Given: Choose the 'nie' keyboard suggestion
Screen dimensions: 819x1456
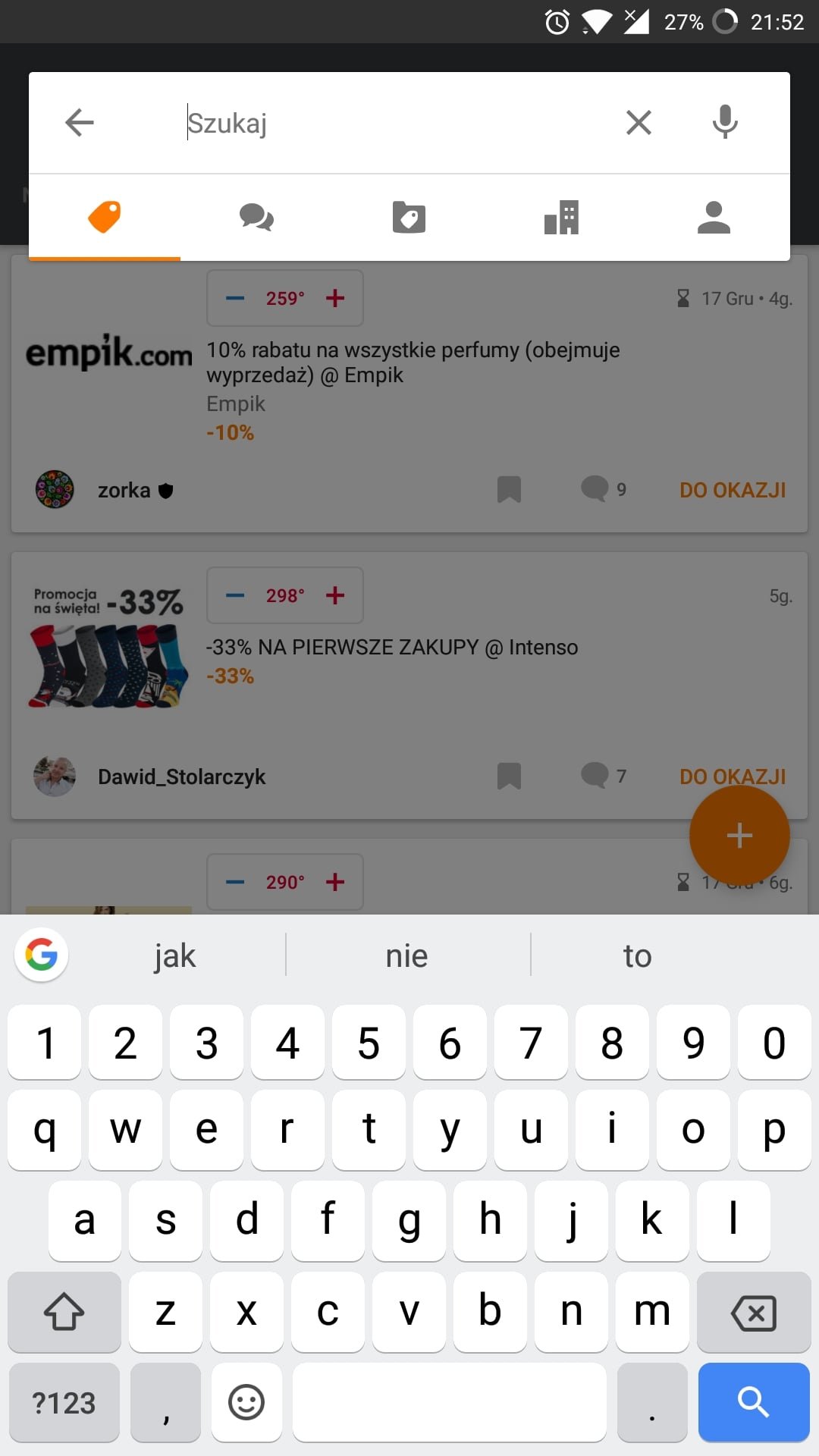Looking at the screenshot, I should coord(407,955).
